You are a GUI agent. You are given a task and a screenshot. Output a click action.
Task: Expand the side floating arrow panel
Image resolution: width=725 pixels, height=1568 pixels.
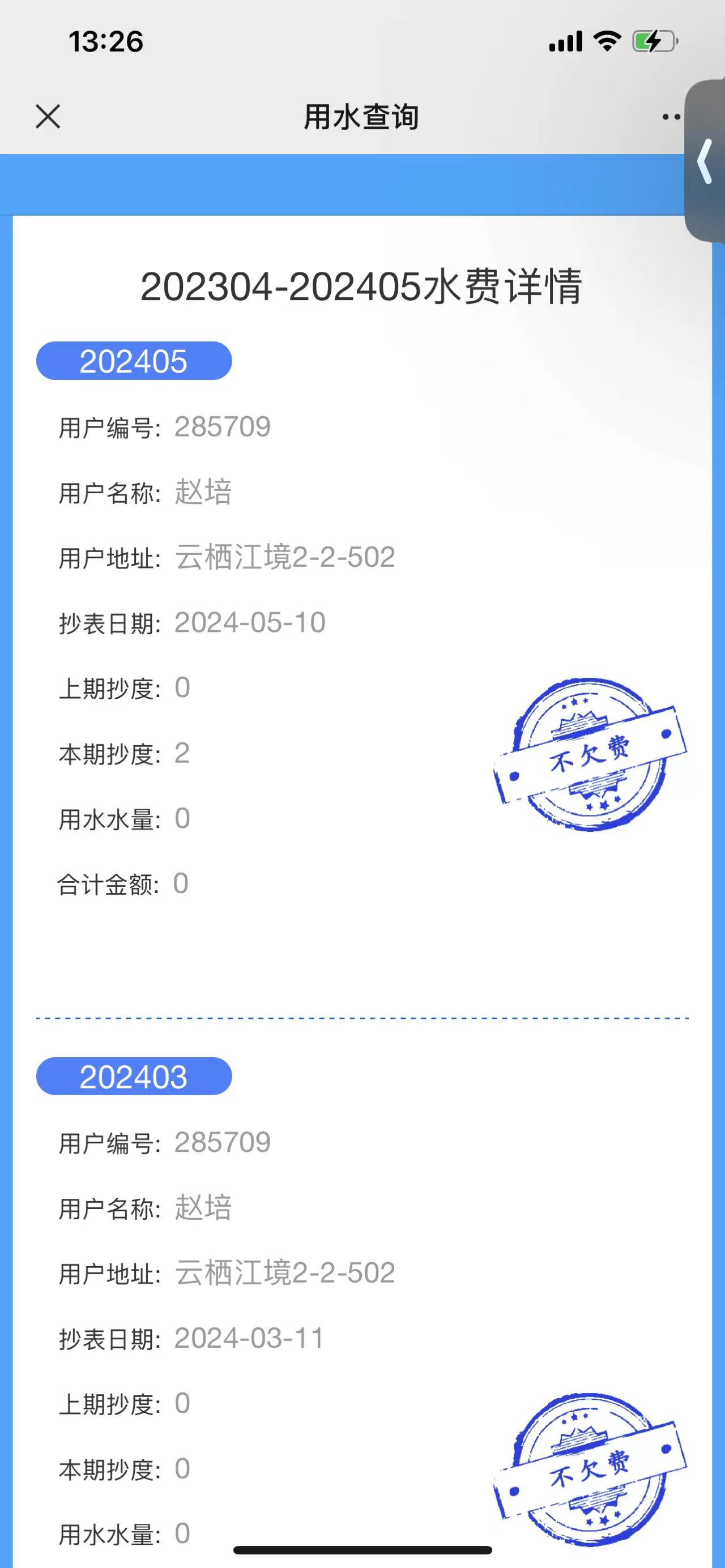point(706,162)
